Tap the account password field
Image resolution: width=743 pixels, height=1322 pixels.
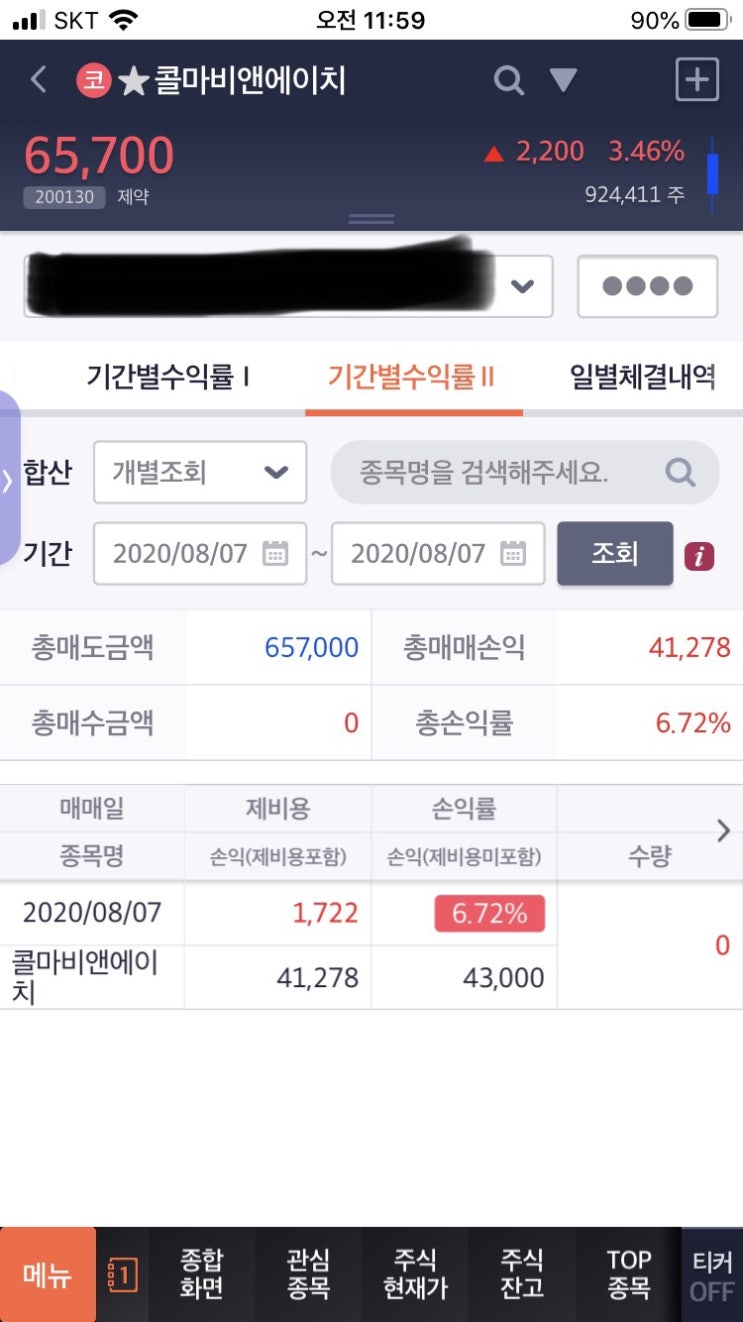click(647, 286)
